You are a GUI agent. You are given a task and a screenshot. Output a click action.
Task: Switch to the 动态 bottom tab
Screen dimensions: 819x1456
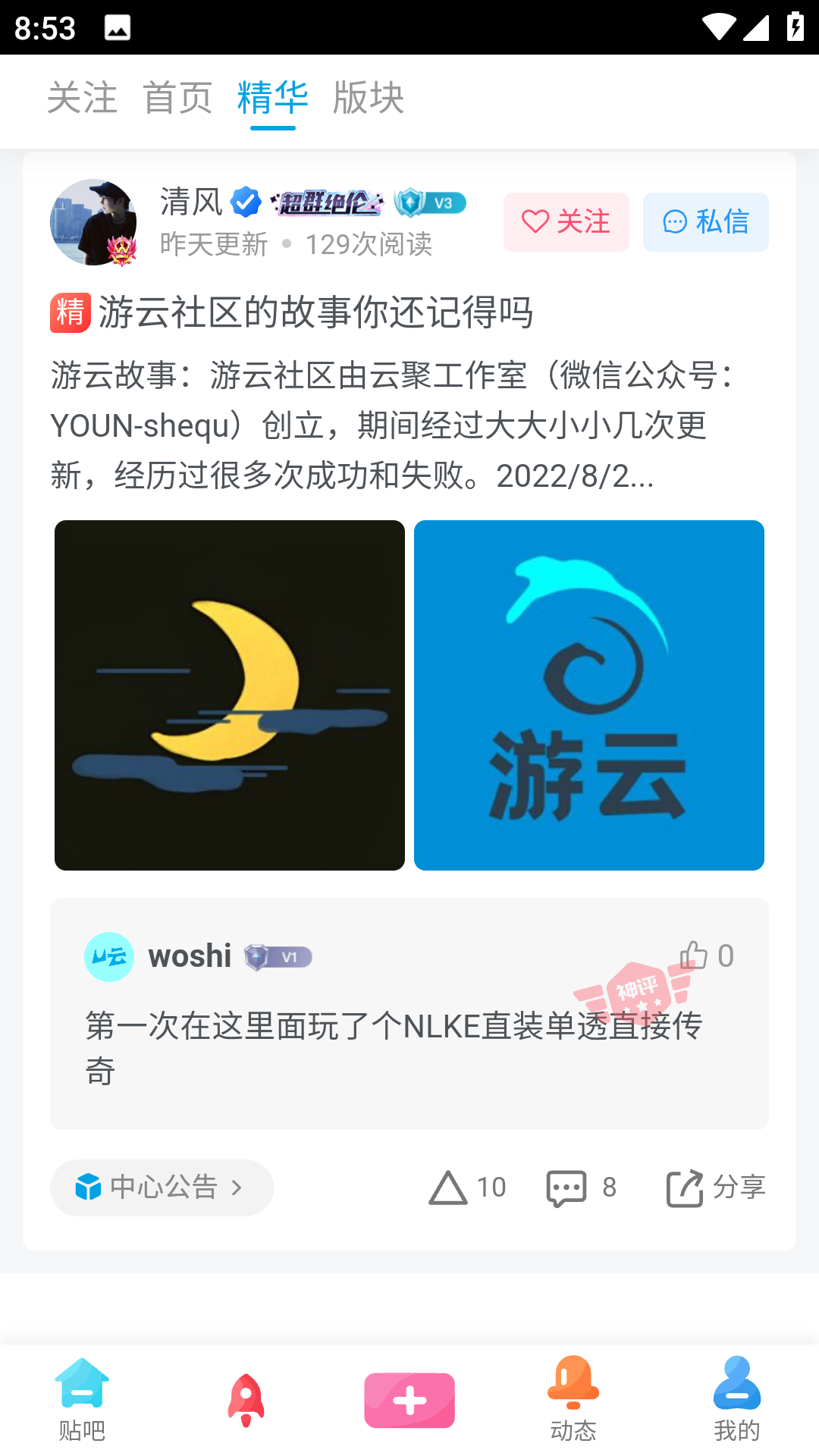tap(573, 1400)
